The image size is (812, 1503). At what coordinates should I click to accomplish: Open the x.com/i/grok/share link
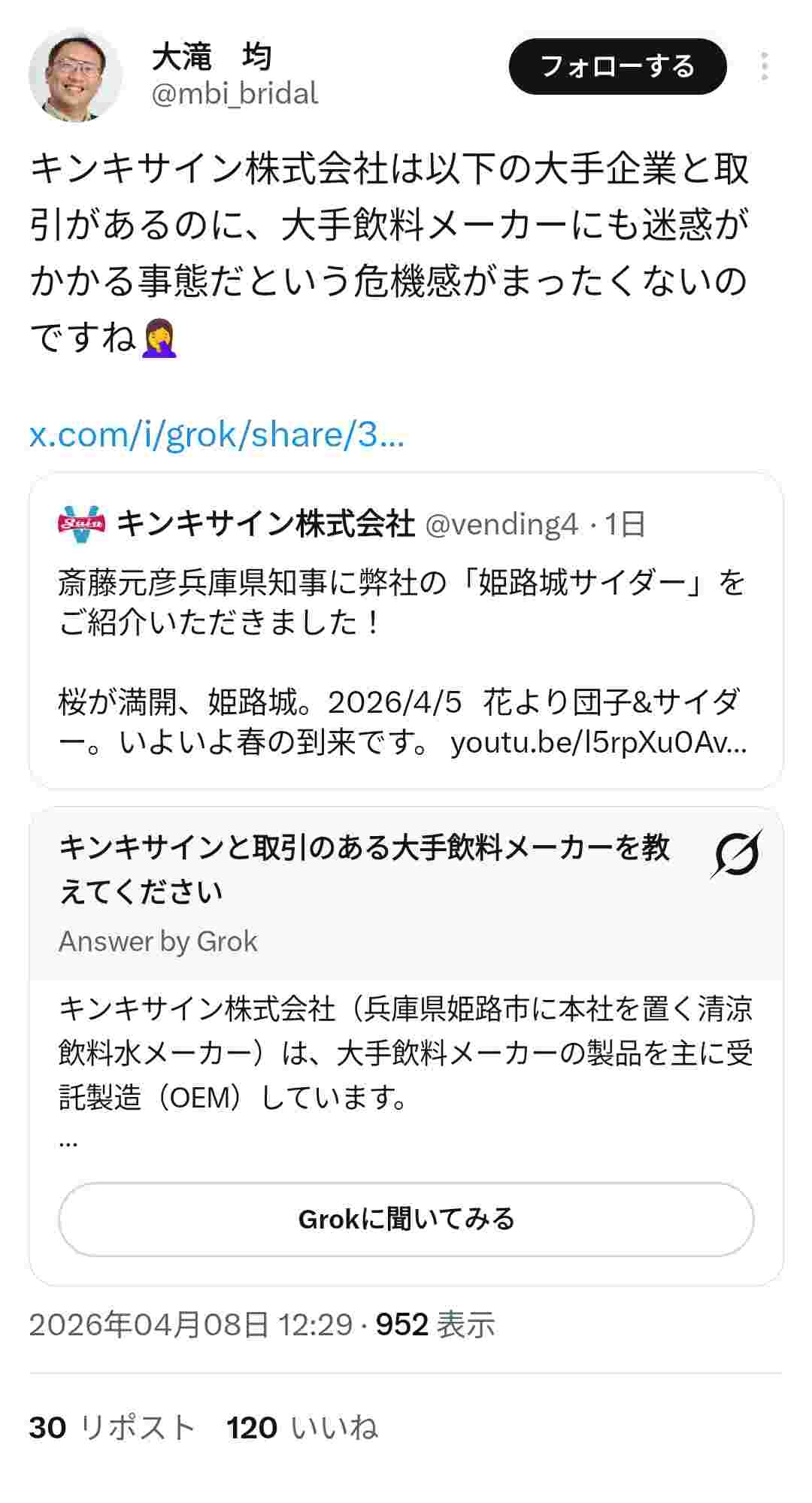click(217, 435)
